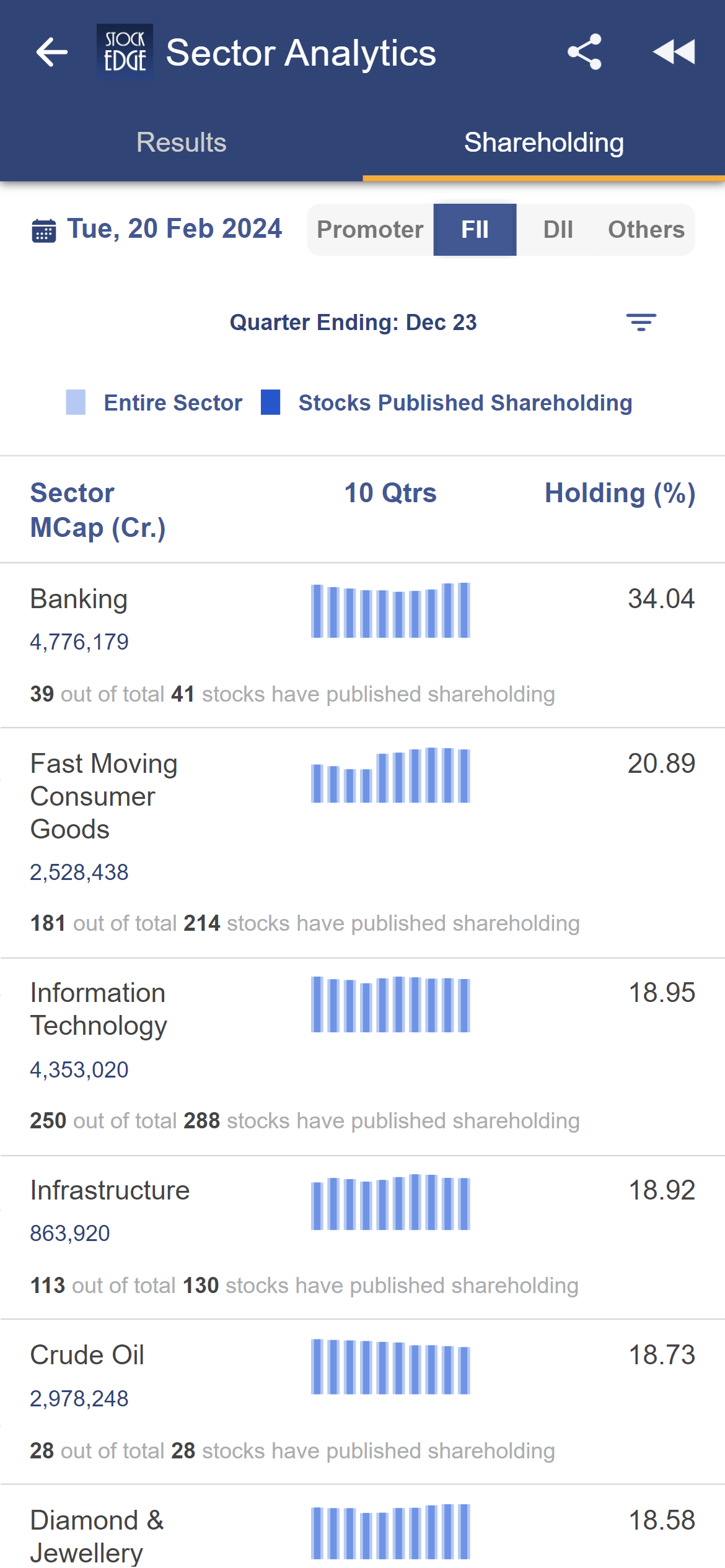
Task: Expand the Infrastructure sector details
Action: [110, 1190]
